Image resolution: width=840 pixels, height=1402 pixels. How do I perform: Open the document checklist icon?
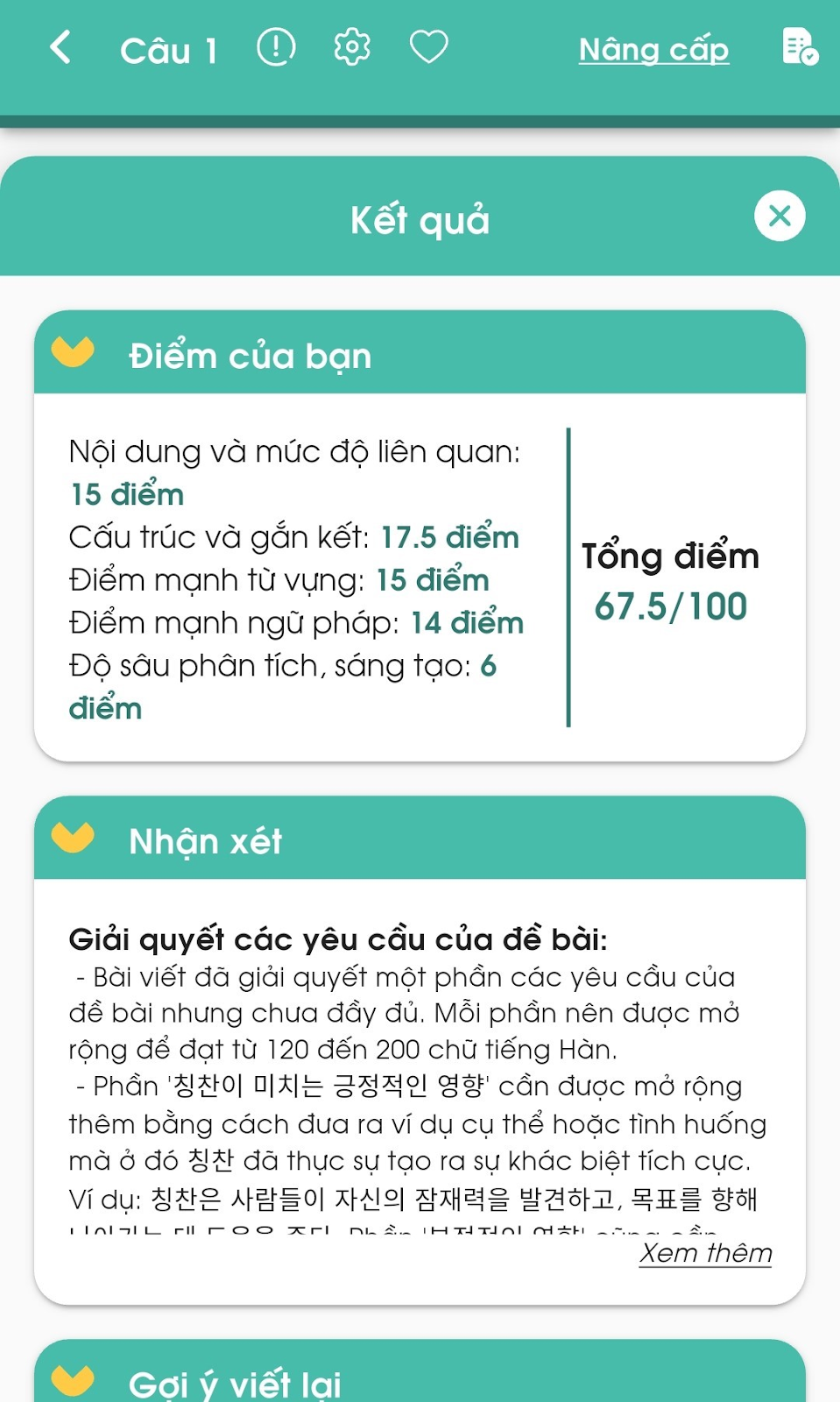coord(799,47)
